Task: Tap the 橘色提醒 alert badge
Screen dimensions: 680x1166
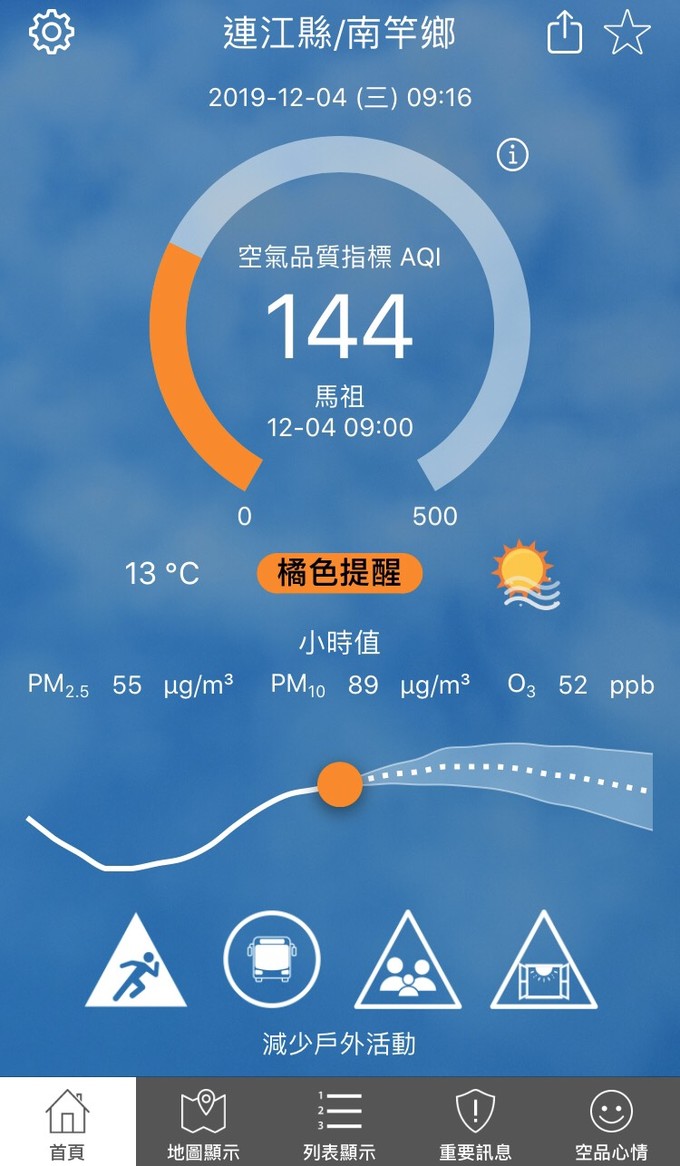Action: point(340,574)
